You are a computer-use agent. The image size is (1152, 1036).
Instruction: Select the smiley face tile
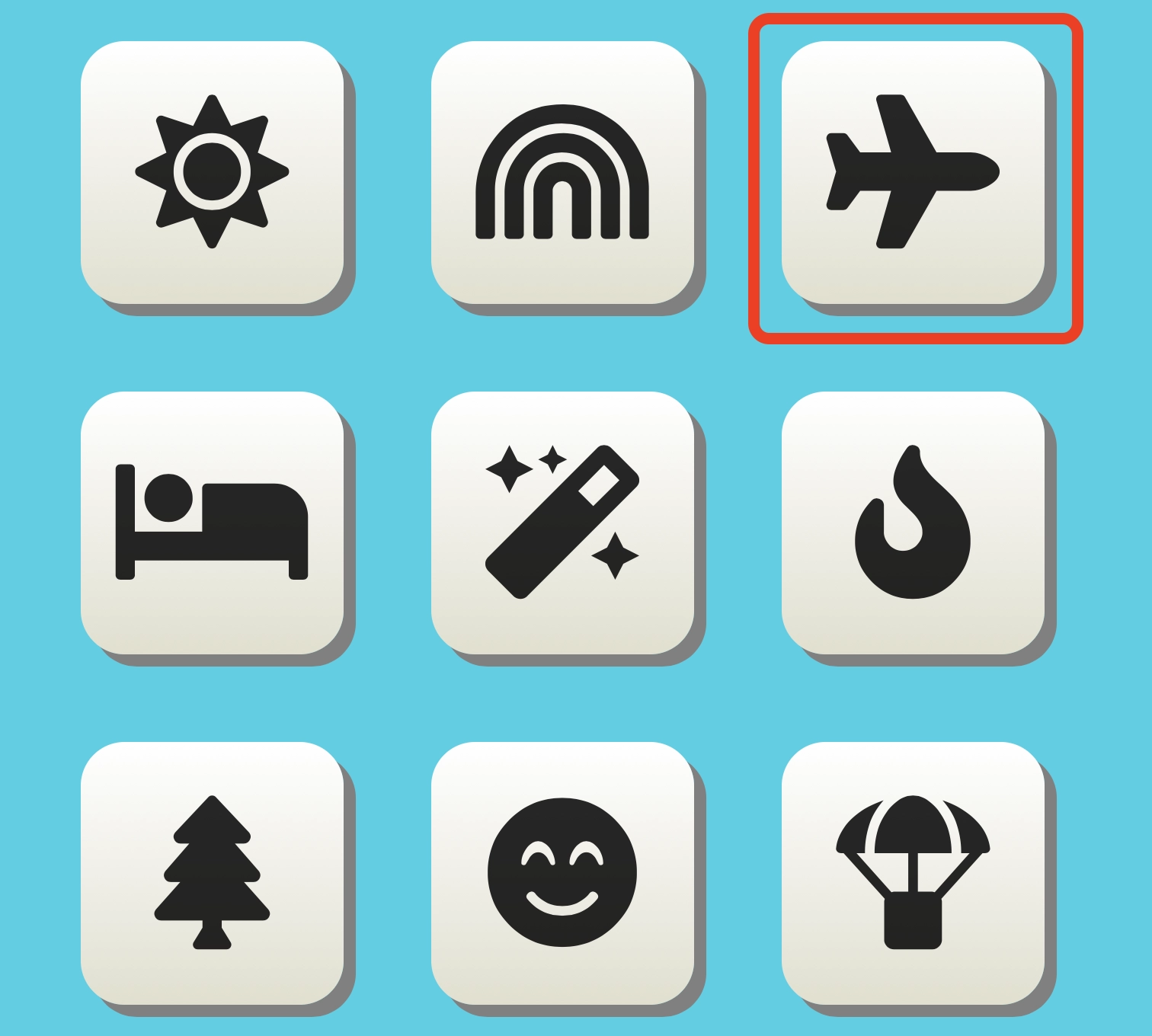562,873
